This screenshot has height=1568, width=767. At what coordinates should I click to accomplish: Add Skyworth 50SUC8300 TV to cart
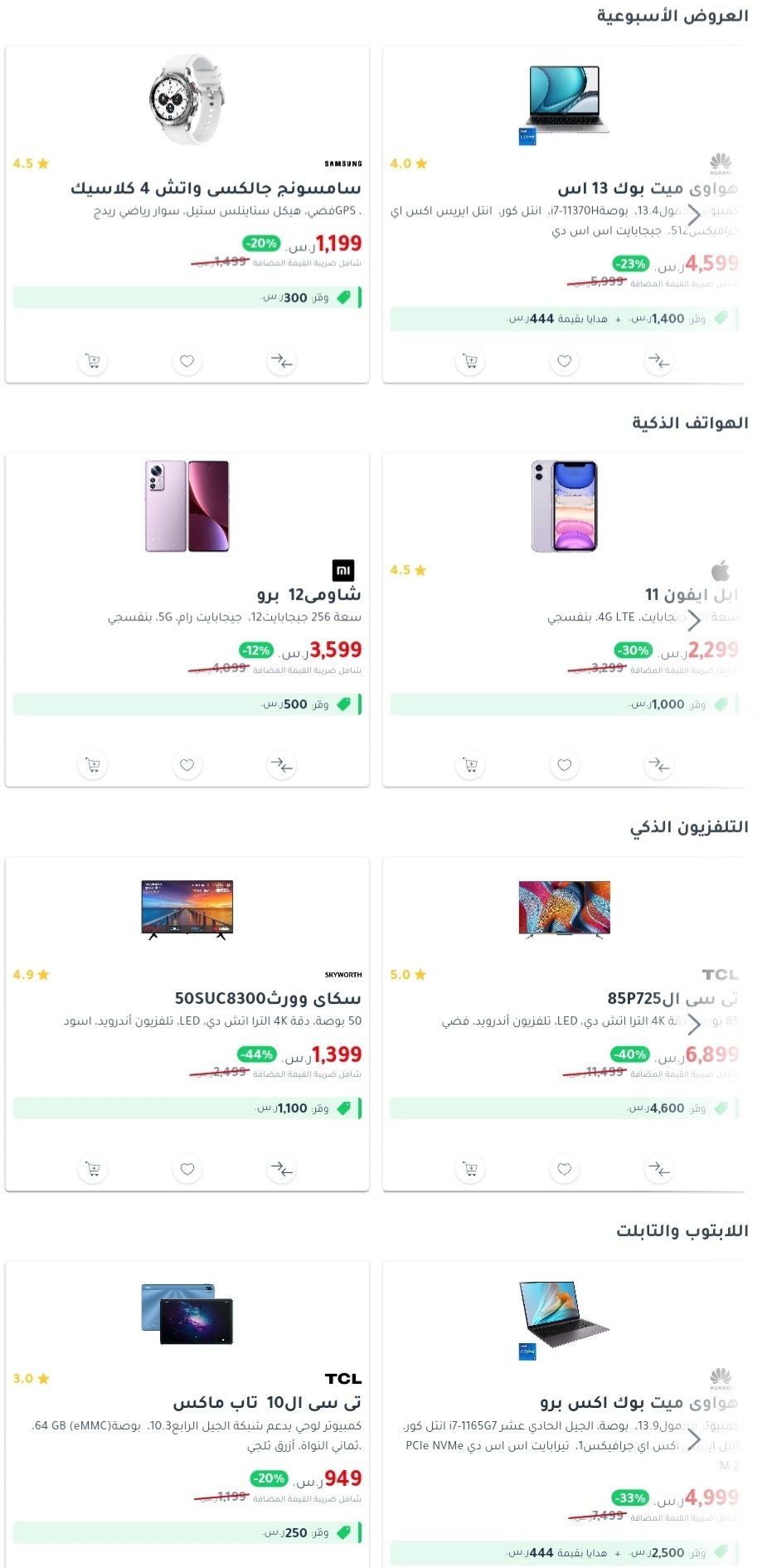coord(93,1169)
